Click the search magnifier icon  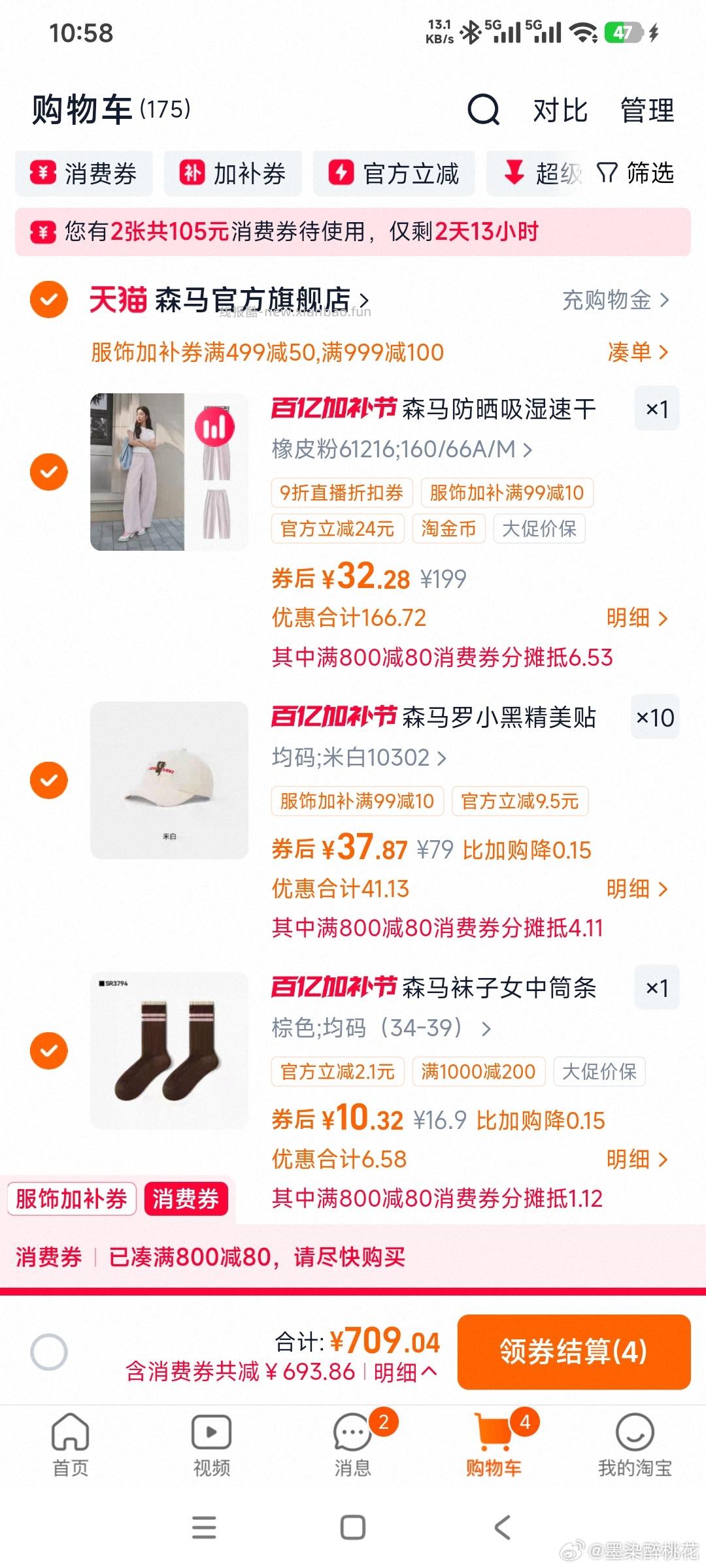coord(482,110)
